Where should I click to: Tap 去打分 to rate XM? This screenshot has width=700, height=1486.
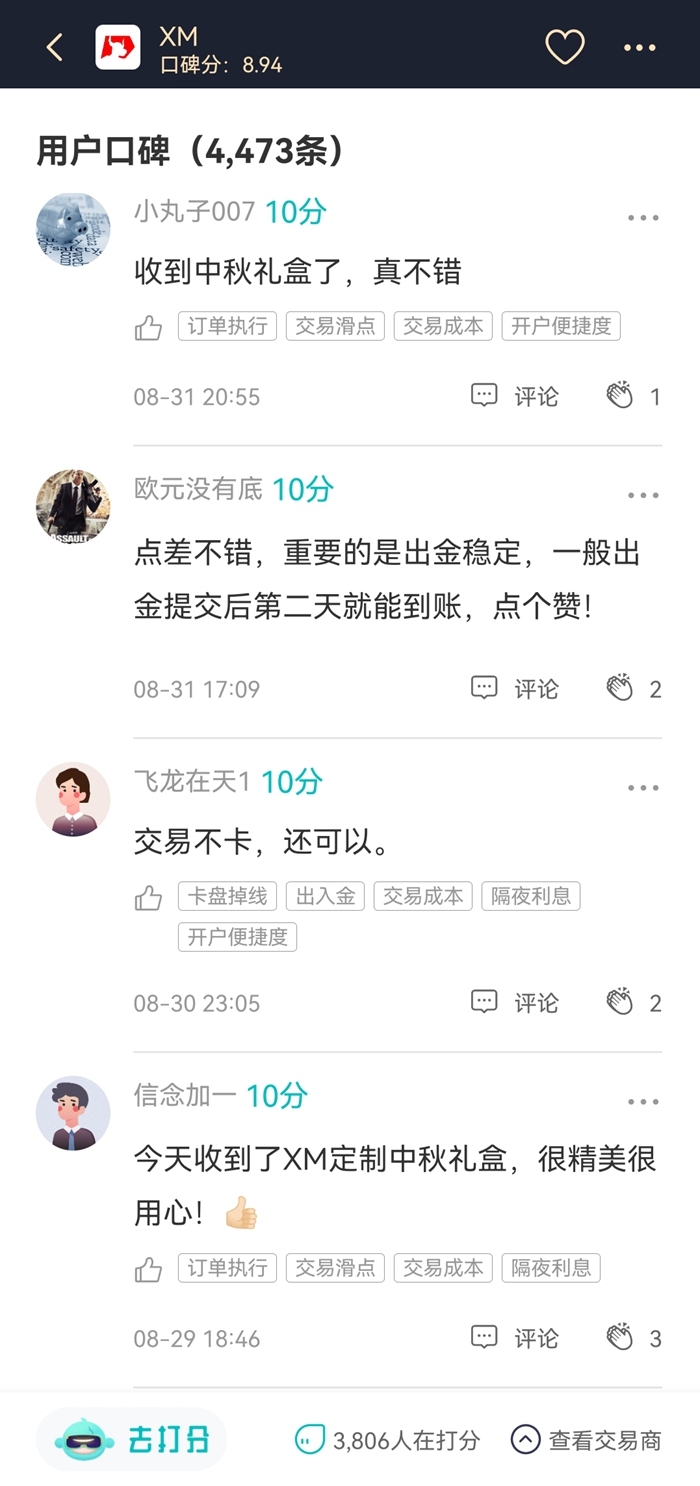[132, 1440]
